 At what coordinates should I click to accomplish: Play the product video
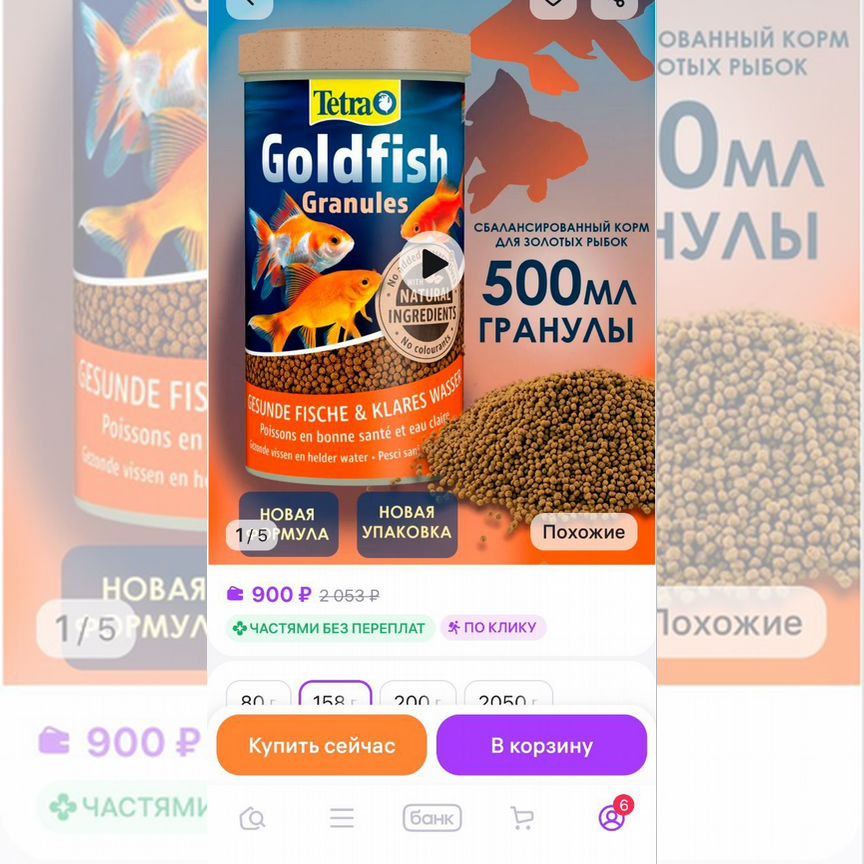click(433, 265)
